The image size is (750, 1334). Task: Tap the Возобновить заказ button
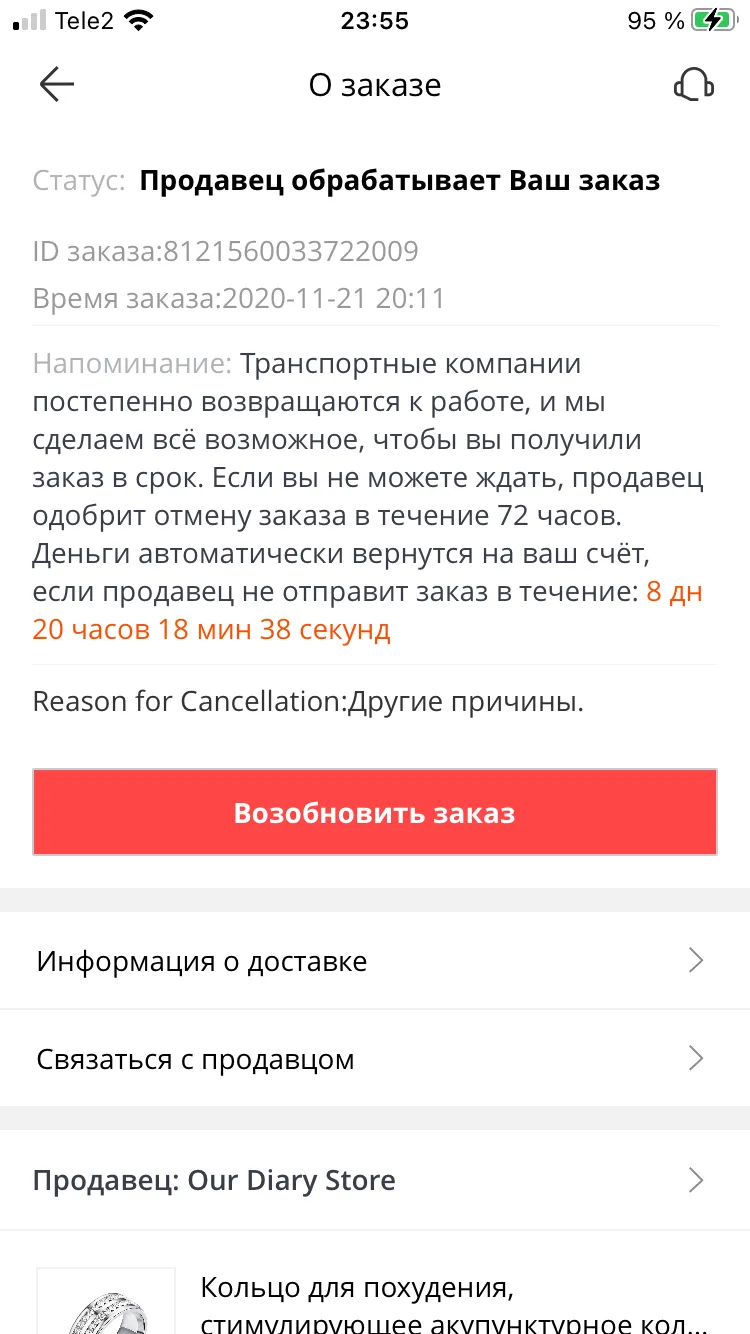pos(375,812)
